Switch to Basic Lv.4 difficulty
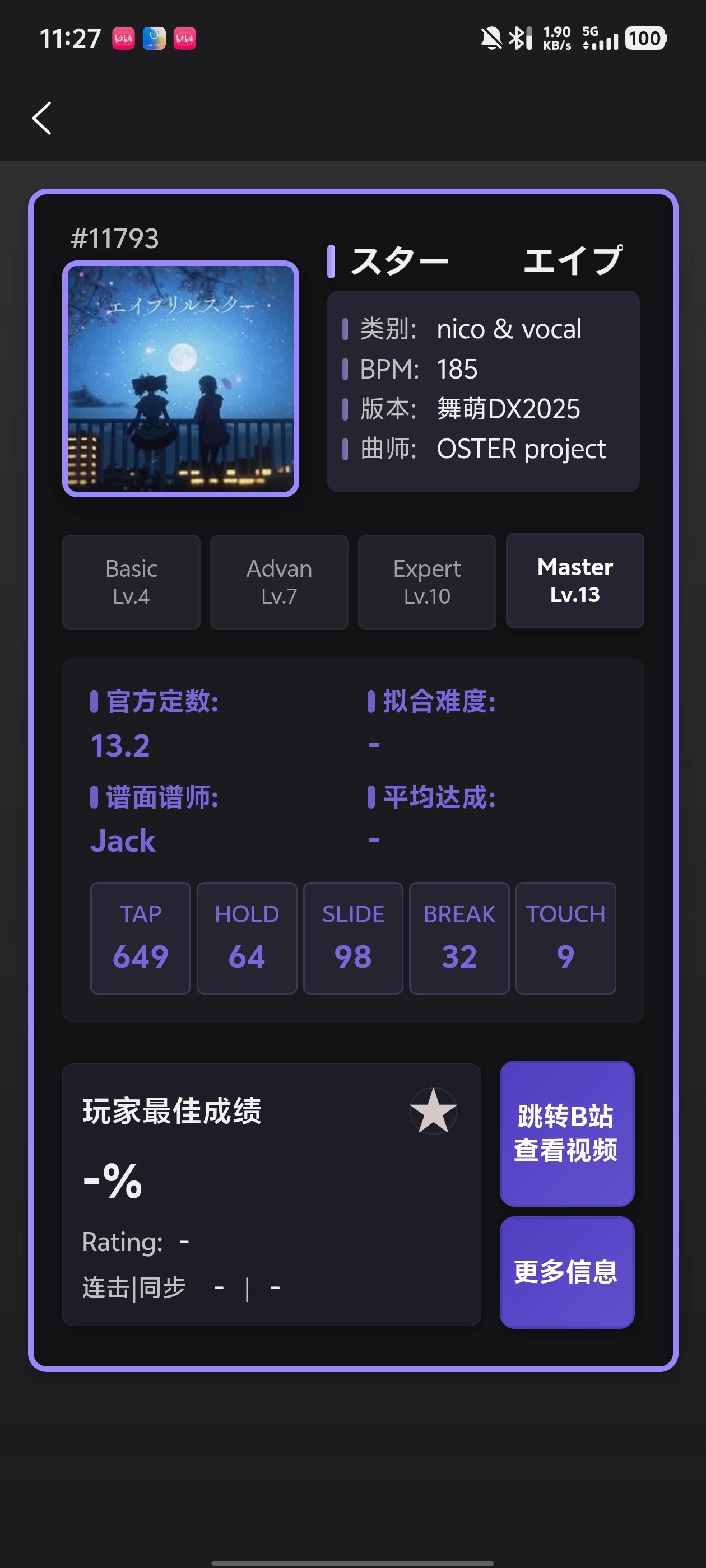Image resolution: width=706 pixels, height=1568 pixels. click(x=131, y=582)
